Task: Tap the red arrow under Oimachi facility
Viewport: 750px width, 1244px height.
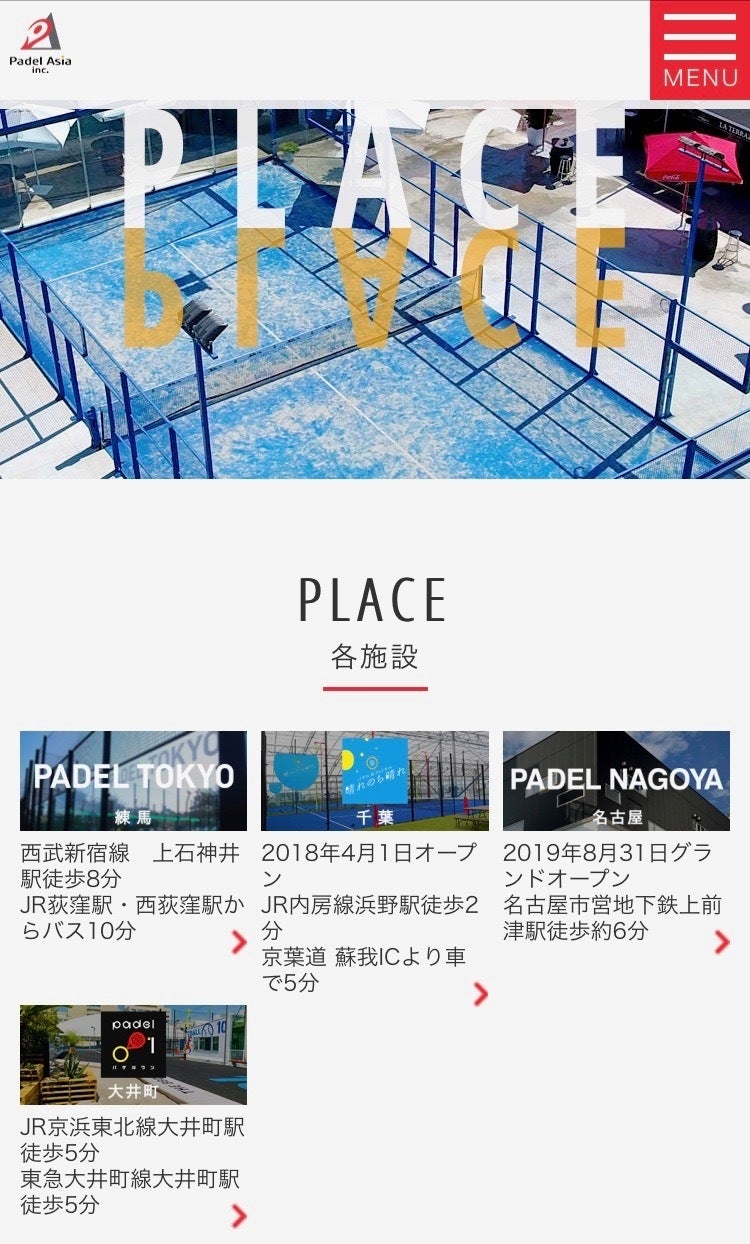Action: 239,1216
